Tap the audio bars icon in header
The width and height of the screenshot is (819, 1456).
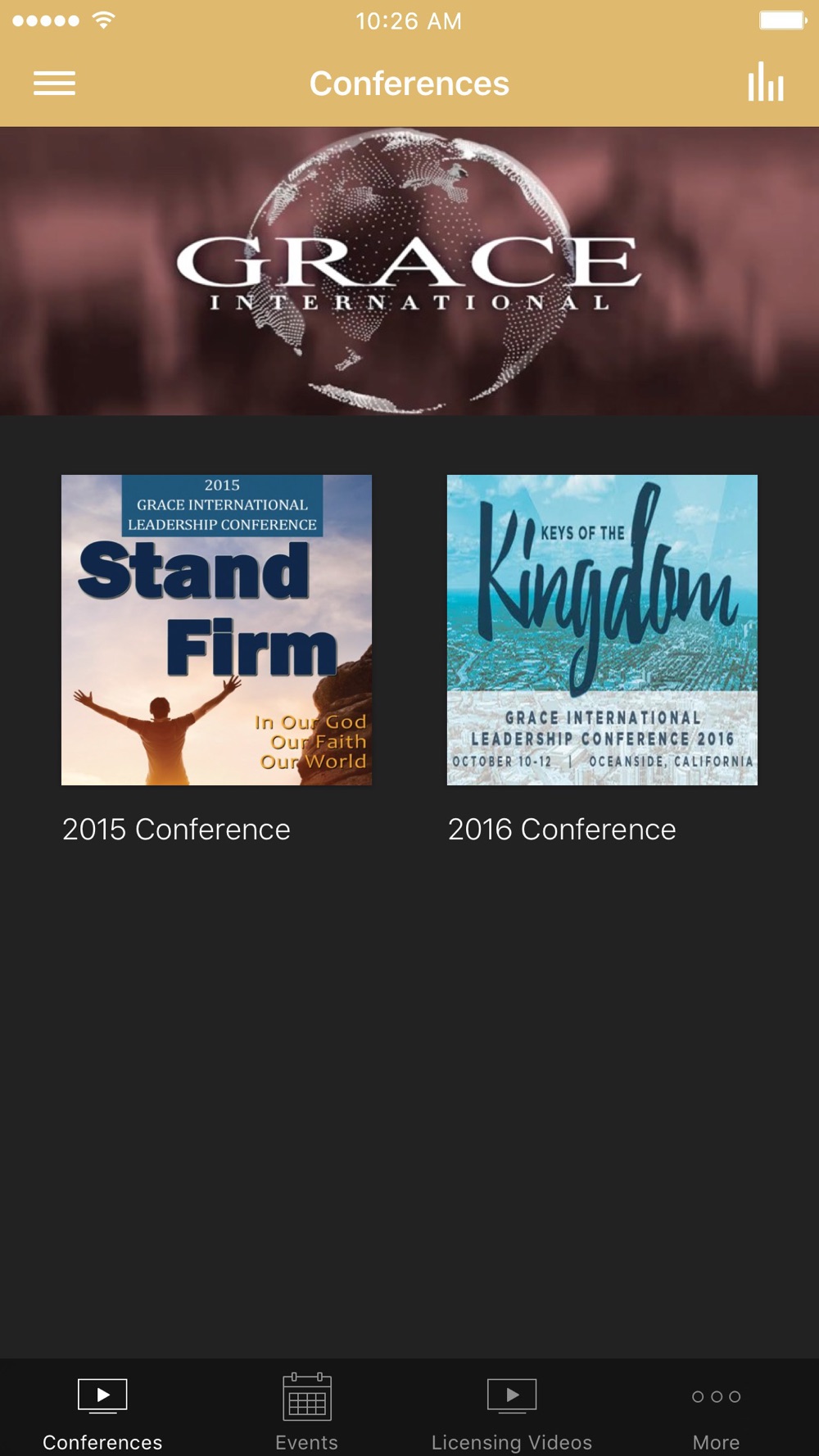766,82
